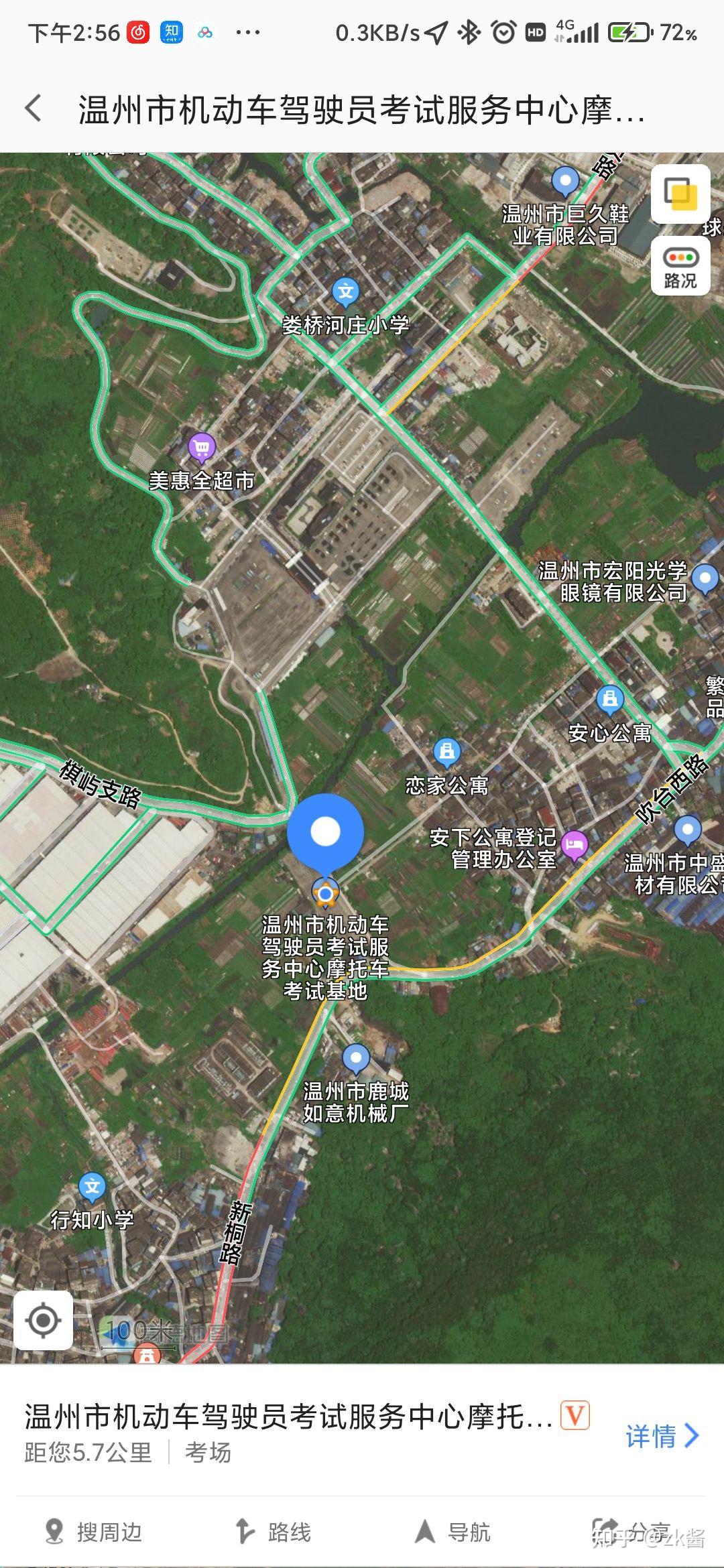
Task: Select the 行知小学 school marker
Action: click(x=93, y=1187)
